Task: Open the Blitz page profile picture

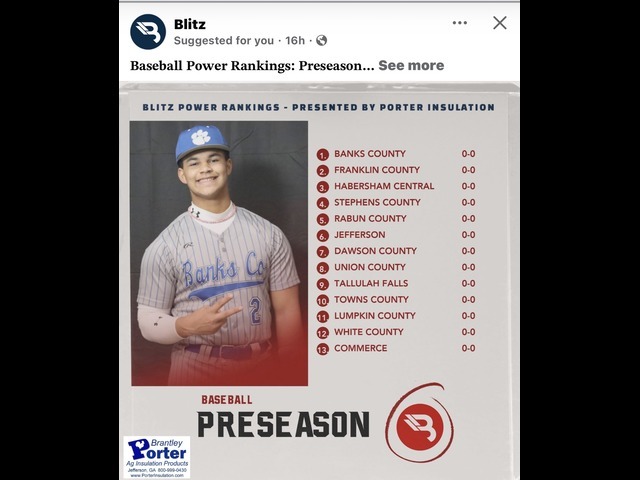Action: 148,31
